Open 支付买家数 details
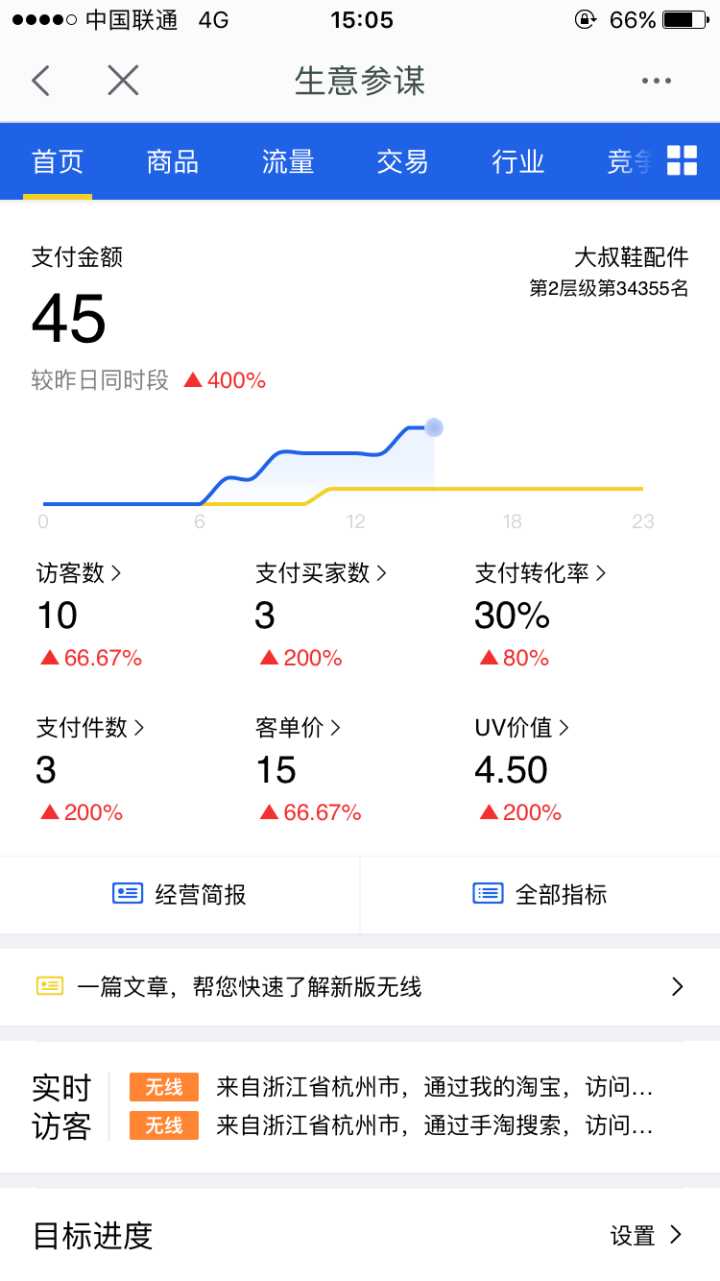Viewport: 720px width, 1281px height. point(321,573)
